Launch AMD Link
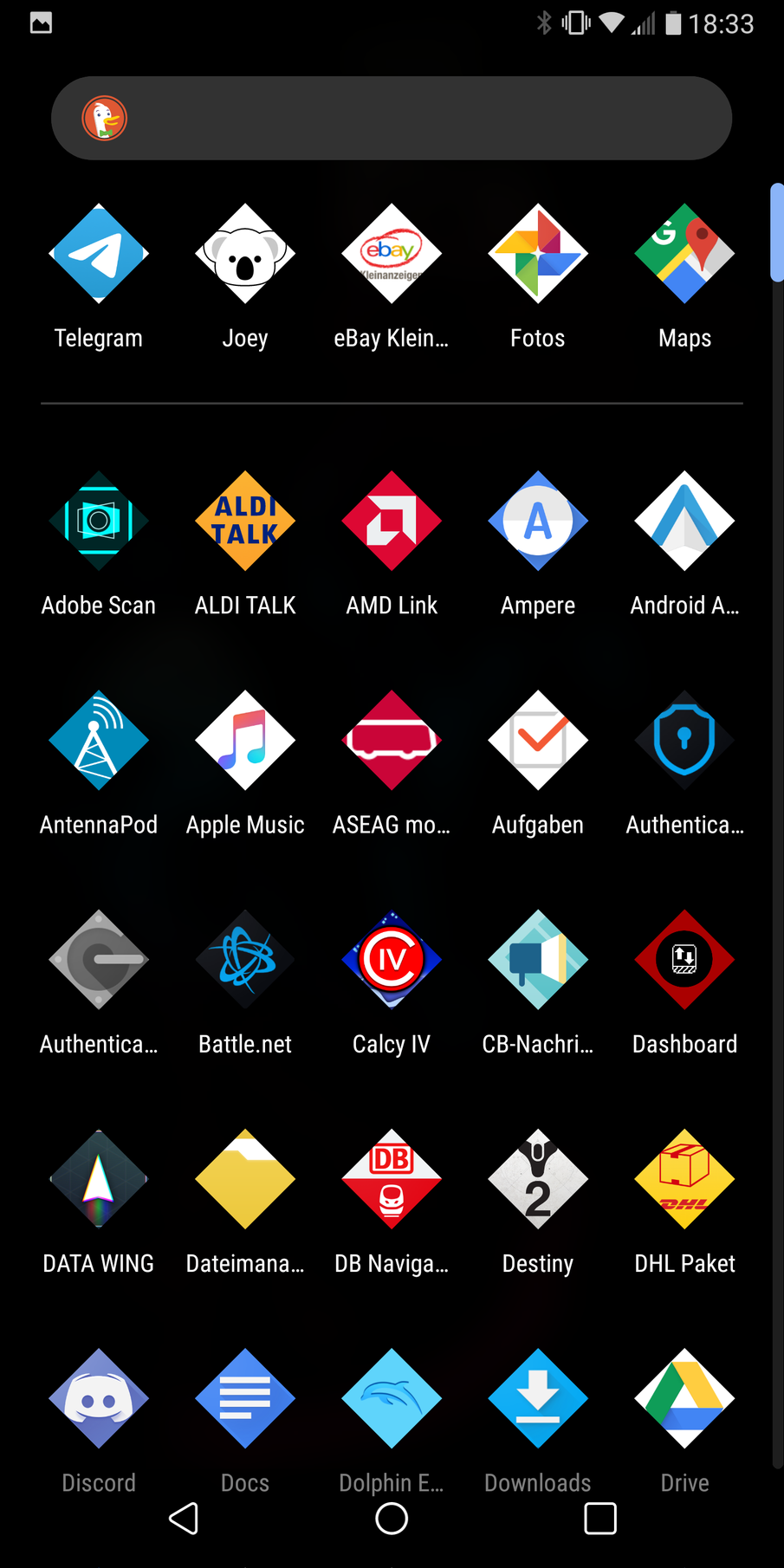 pyautogui.click(x=392, y=521)
